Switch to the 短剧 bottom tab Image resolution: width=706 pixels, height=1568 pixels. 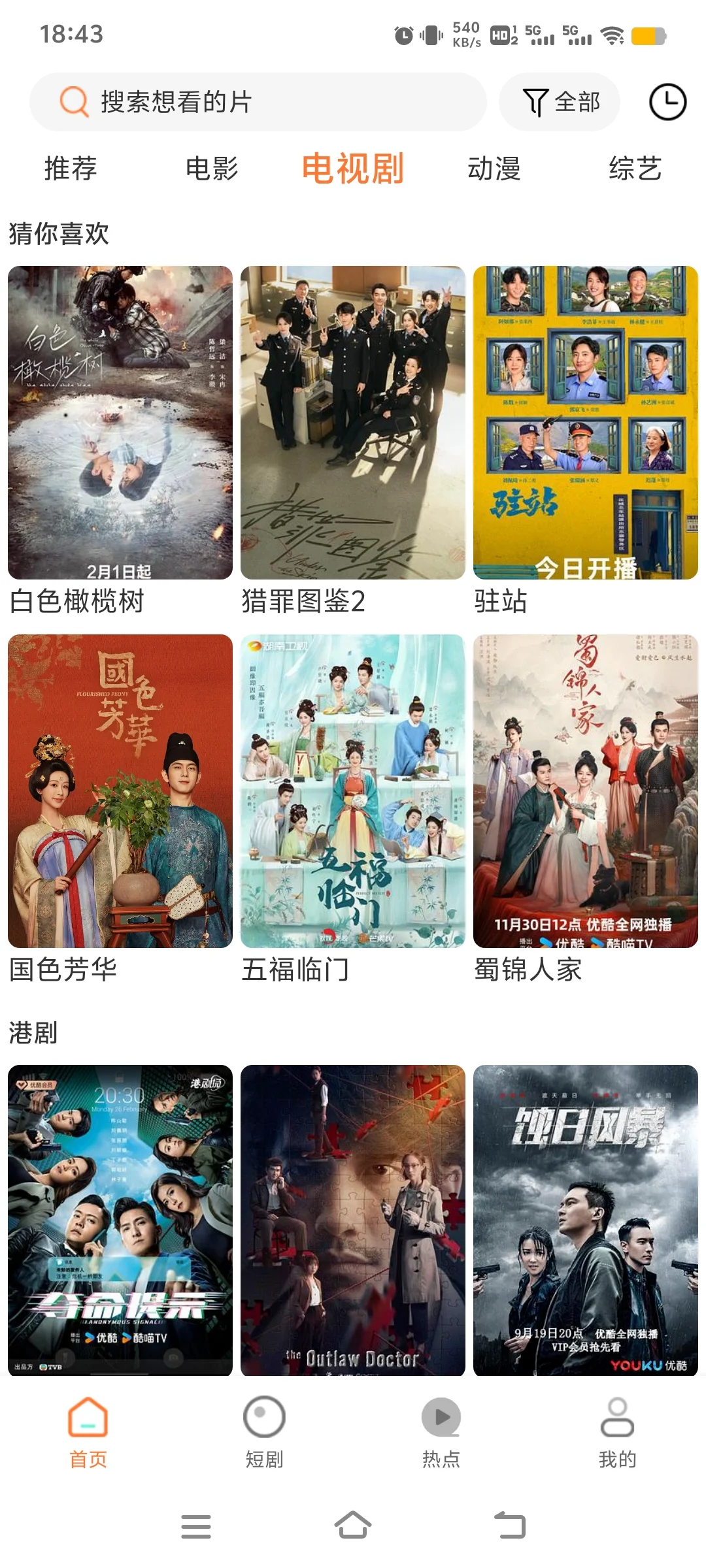264,1432
